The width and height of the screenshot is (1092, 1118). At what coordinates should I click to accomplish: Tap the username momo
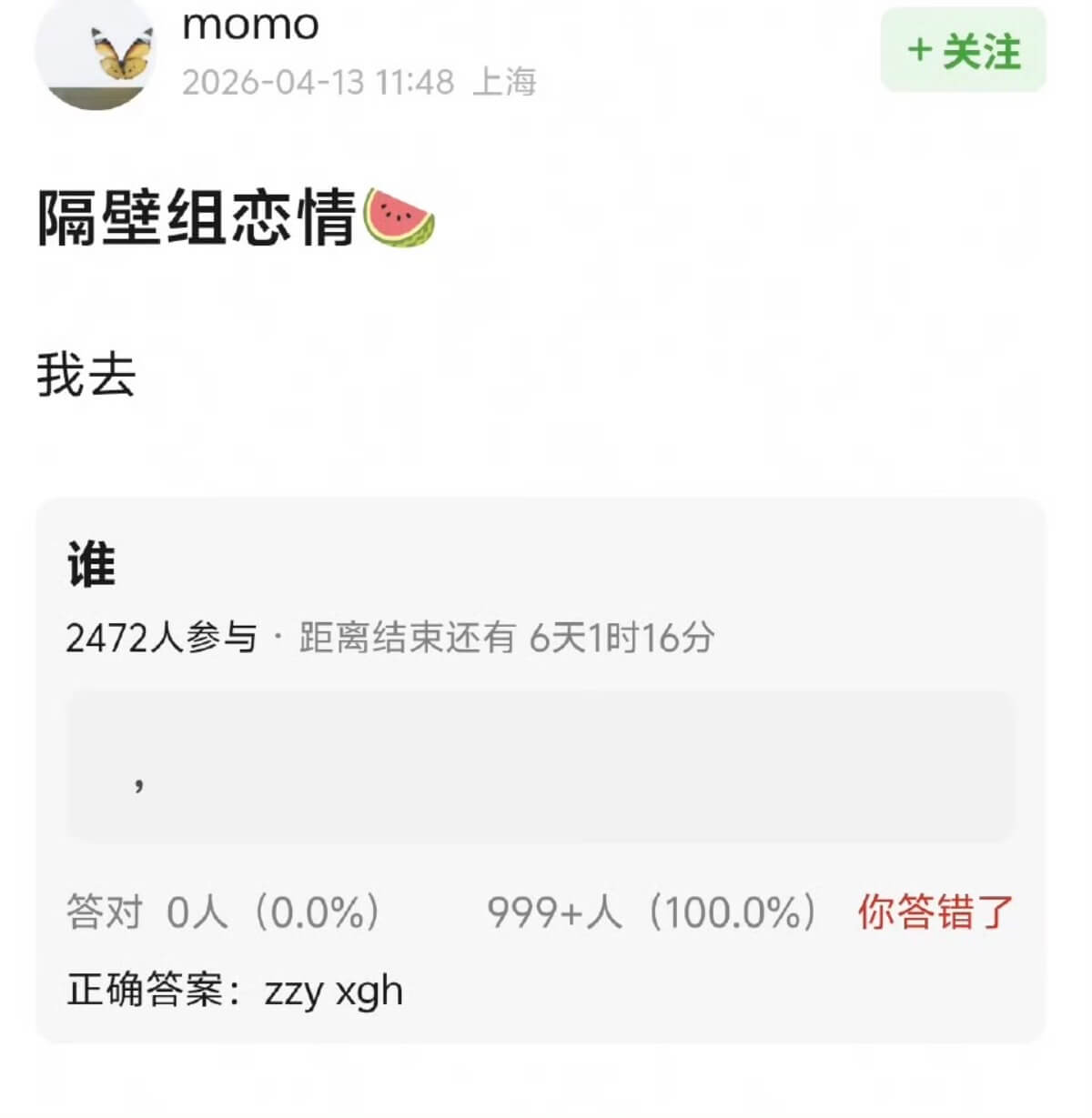click(x=250, y=25)
